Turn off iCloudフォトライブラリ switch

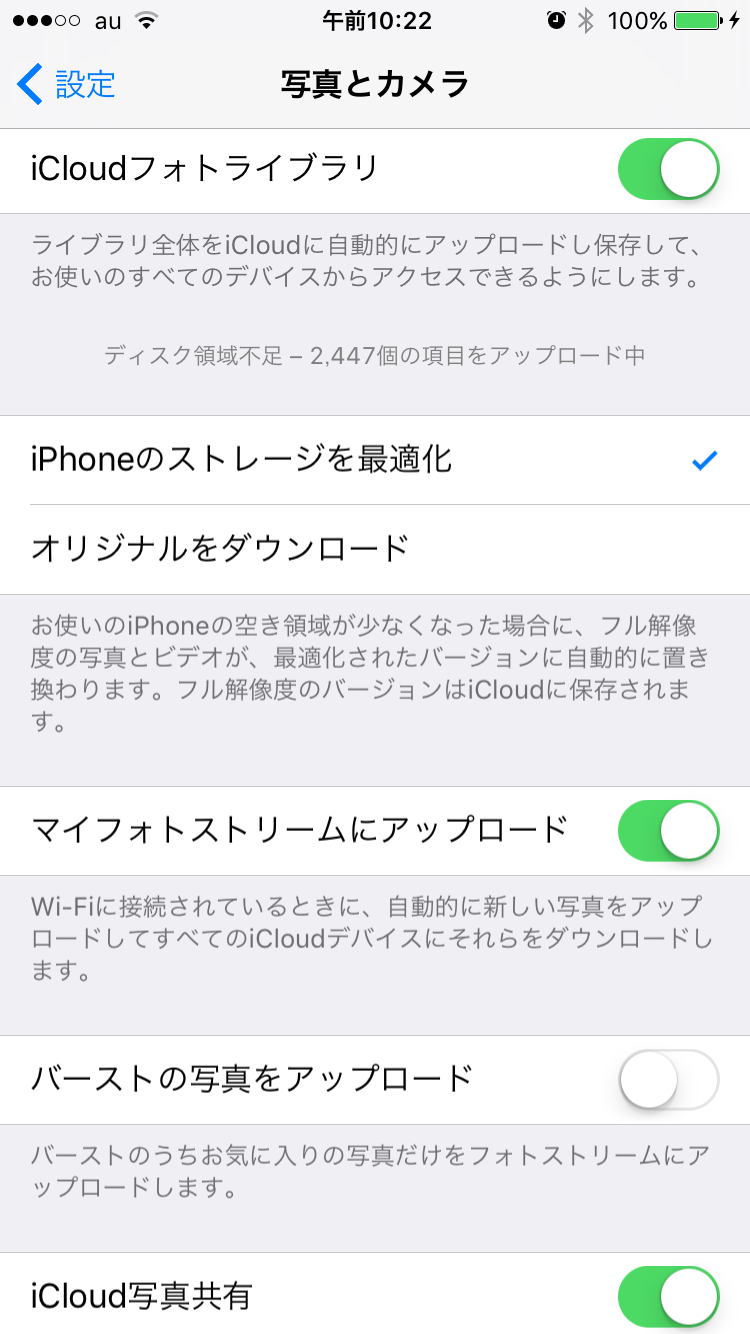coord(668,169)
